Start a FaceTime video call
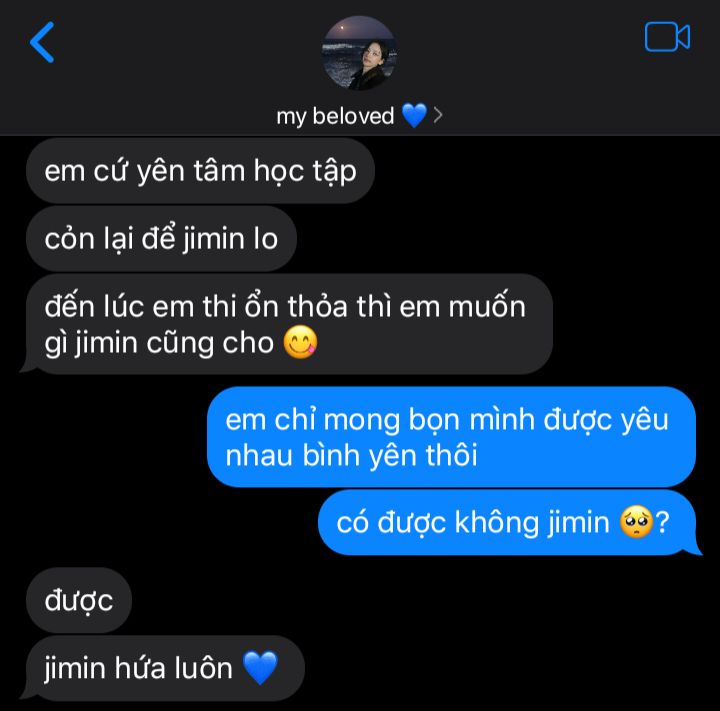This screenshot has height=711, width=720. [667, 37]
